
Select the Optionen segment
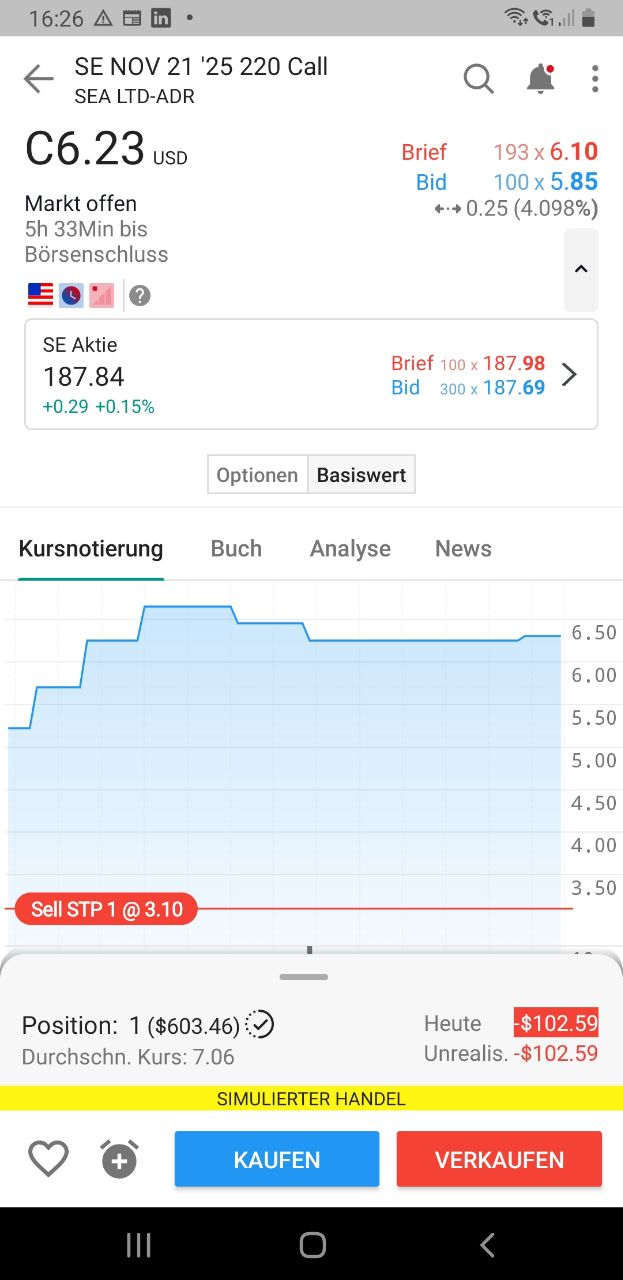(x=257, y=475)
